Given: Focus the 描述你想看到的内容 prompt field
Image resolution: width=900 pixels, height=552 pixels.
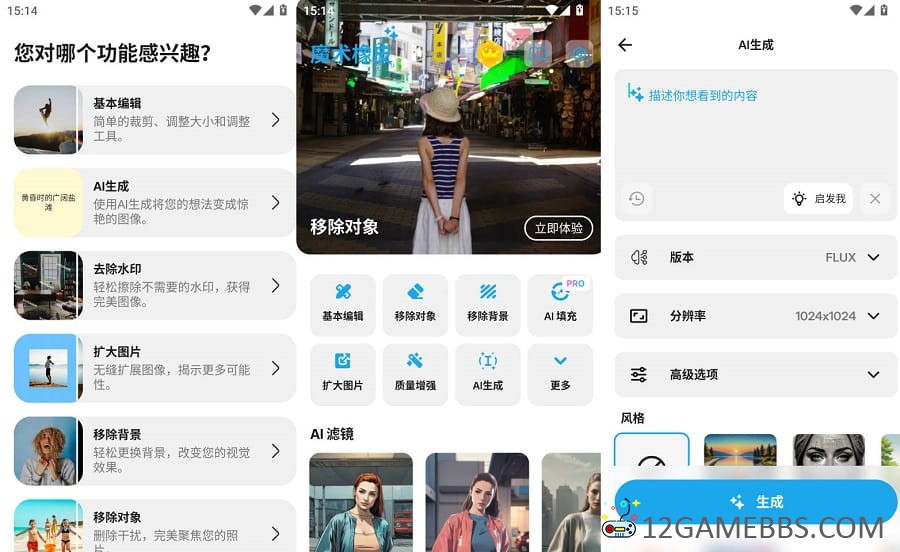Looking at the screenshot, I should (x=755, y=125).
